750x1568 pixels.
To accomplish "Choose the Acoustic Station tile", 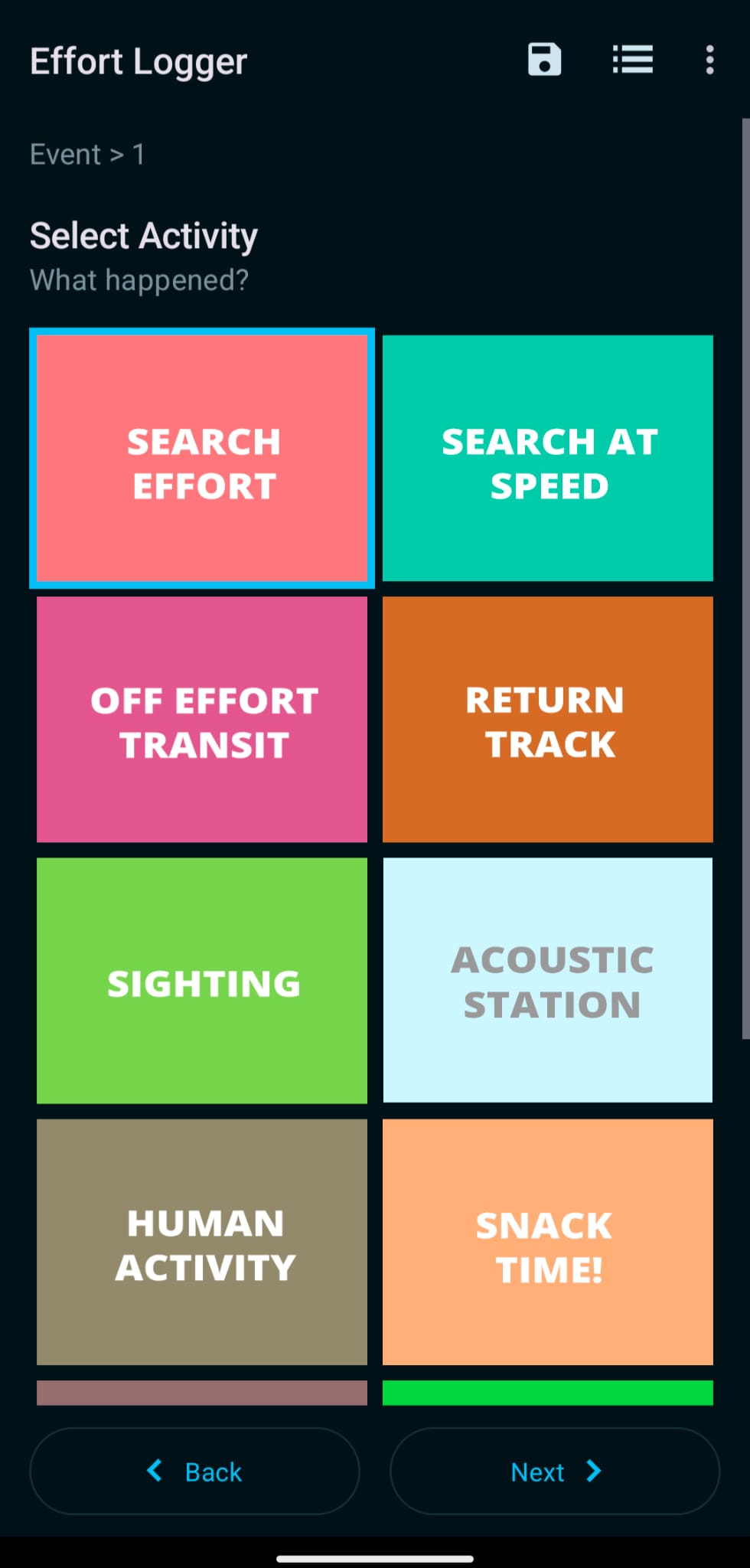I will [x=548, y=981].
